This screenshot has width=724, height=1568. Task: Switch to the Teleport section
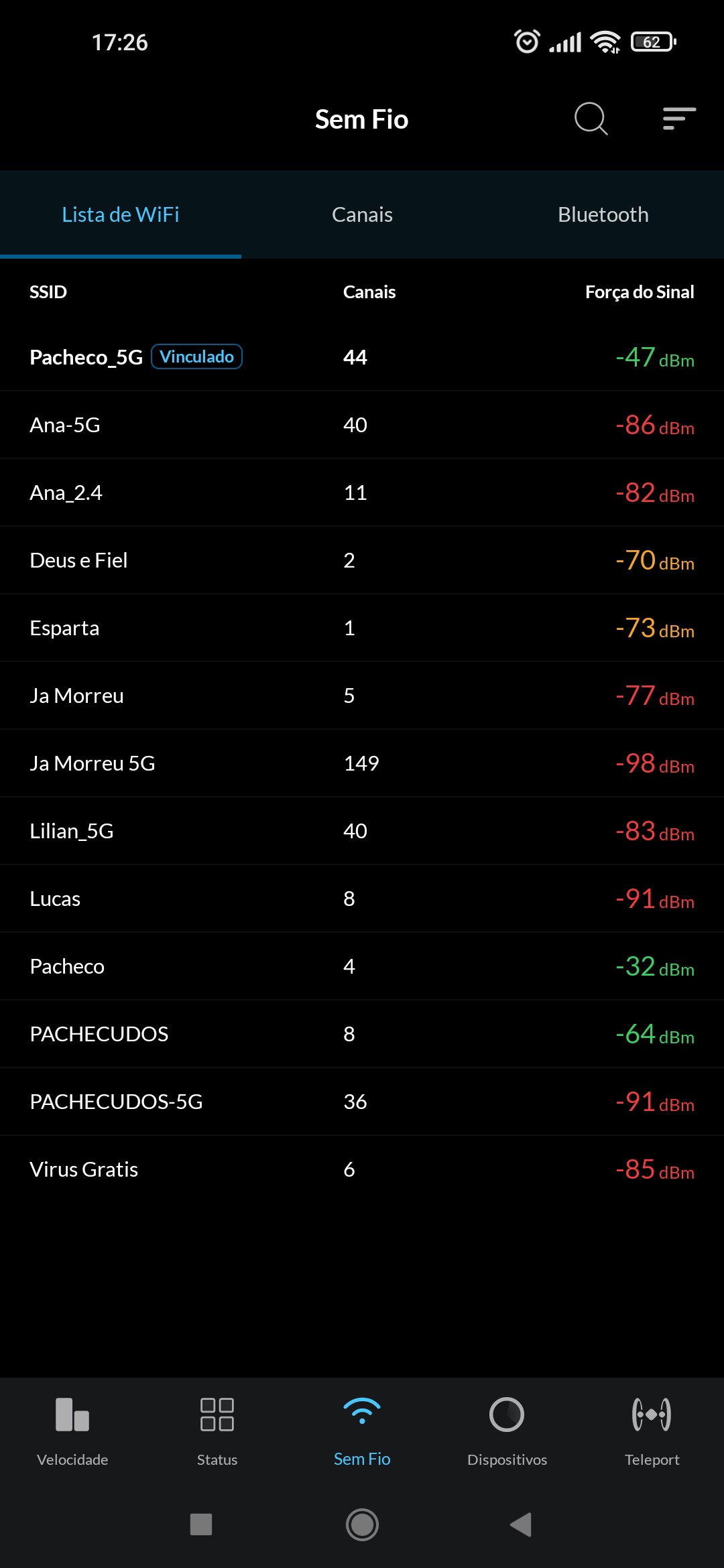652,1430
